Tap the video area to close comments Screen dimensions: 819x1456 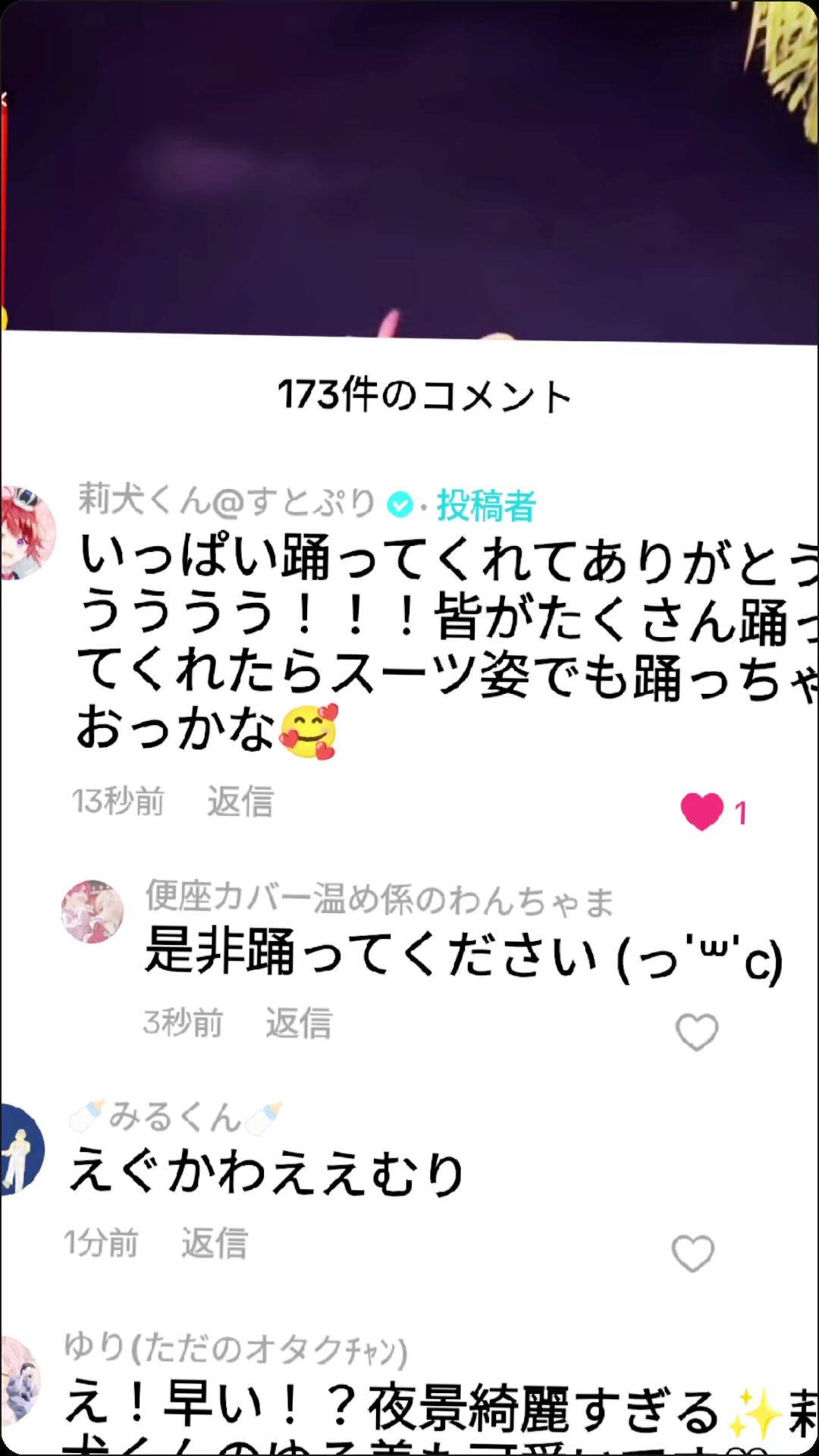[409, 167]
